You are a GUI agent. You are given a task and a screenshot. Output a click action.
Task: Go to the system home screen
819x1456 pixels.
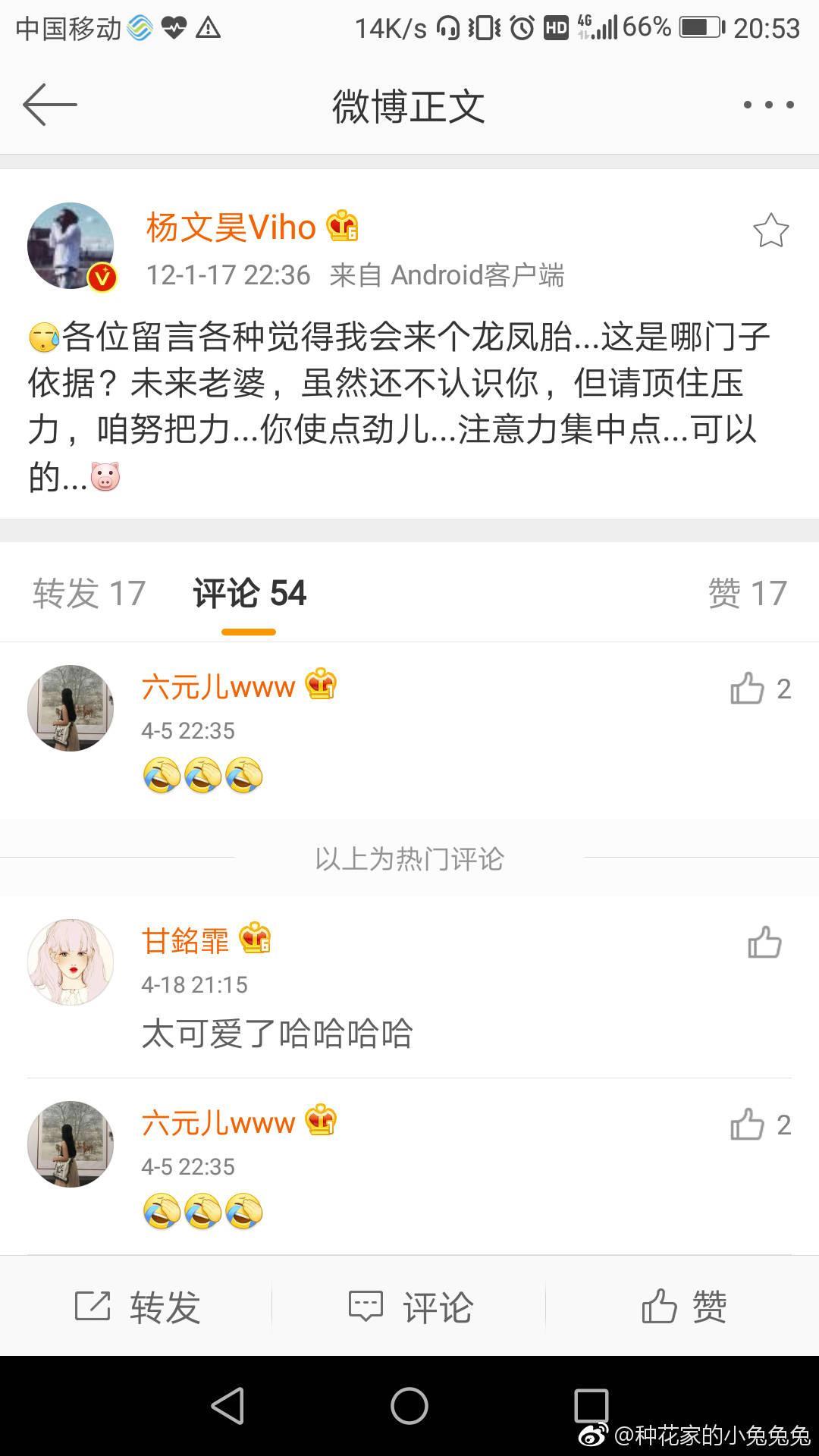(409, 1406)
